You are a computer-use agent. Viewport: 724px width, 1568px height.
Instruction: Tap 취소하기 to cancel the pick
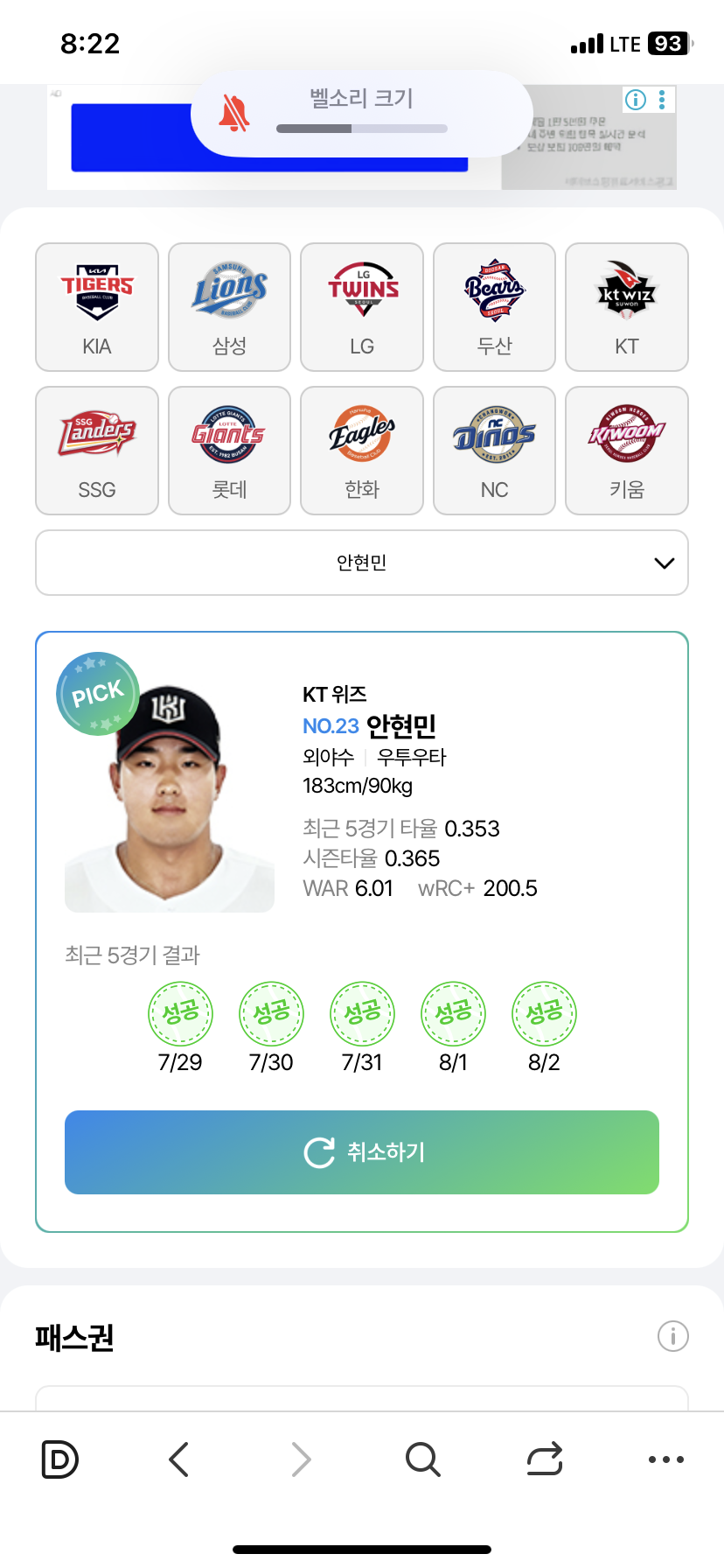point(362,1152)
